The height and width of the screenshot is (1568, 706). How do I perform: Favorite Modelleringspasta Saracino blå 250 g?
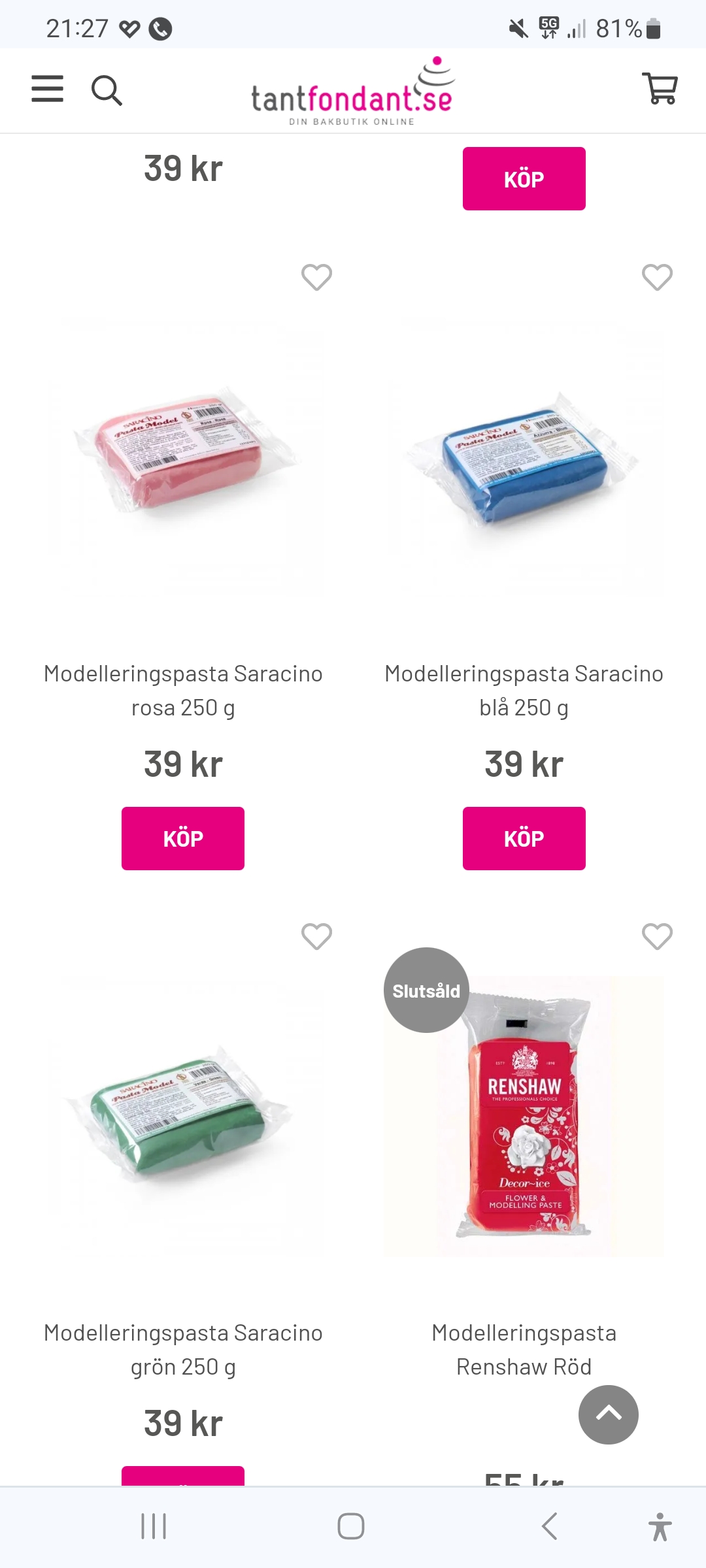pyautogui.click(x=657, y=278)
